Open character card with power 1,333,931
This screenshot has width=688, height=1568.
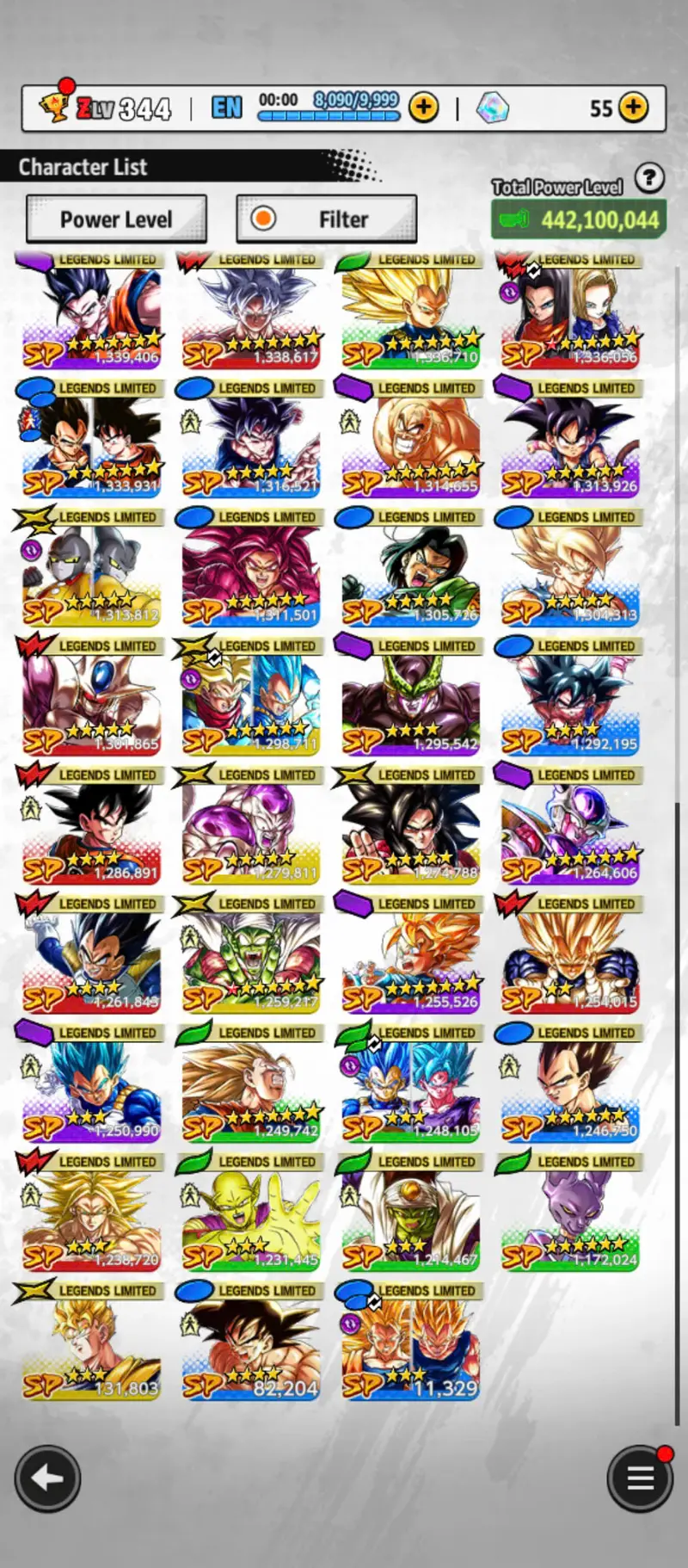[x=91, y=443]
